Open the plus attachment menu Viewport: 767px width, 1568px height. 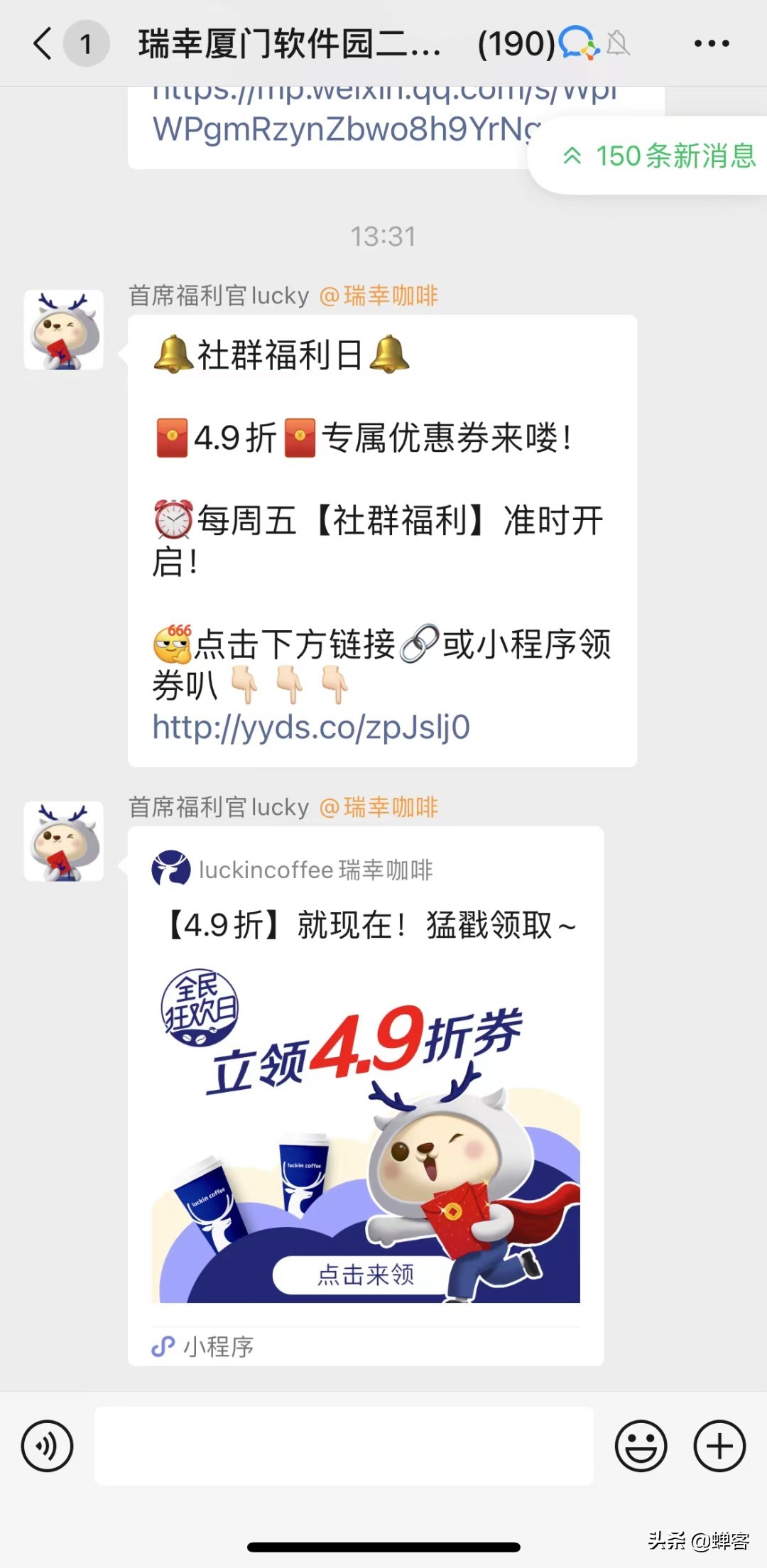(x=719, y=1447)
